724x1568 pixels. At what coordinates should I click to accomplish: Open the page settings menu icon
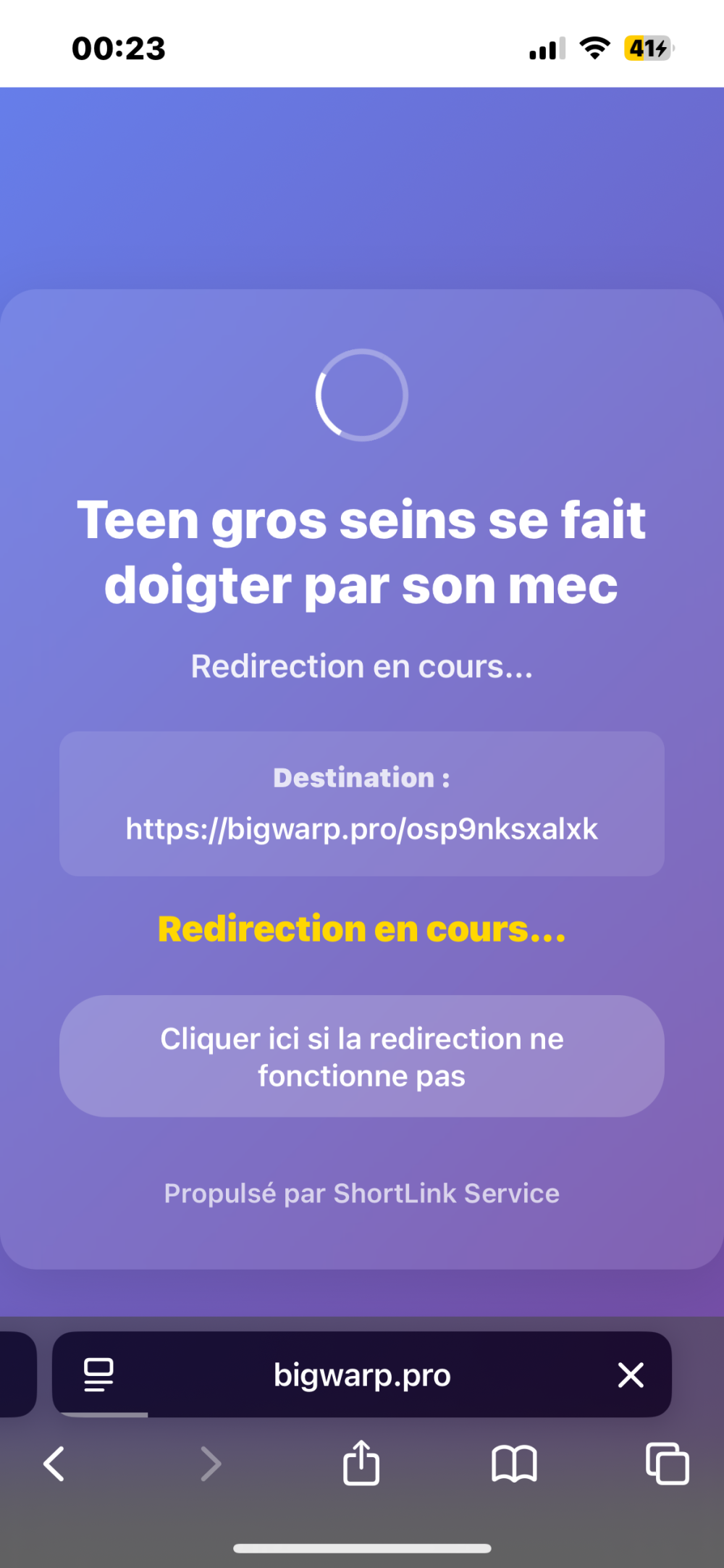coord(98,1375)
